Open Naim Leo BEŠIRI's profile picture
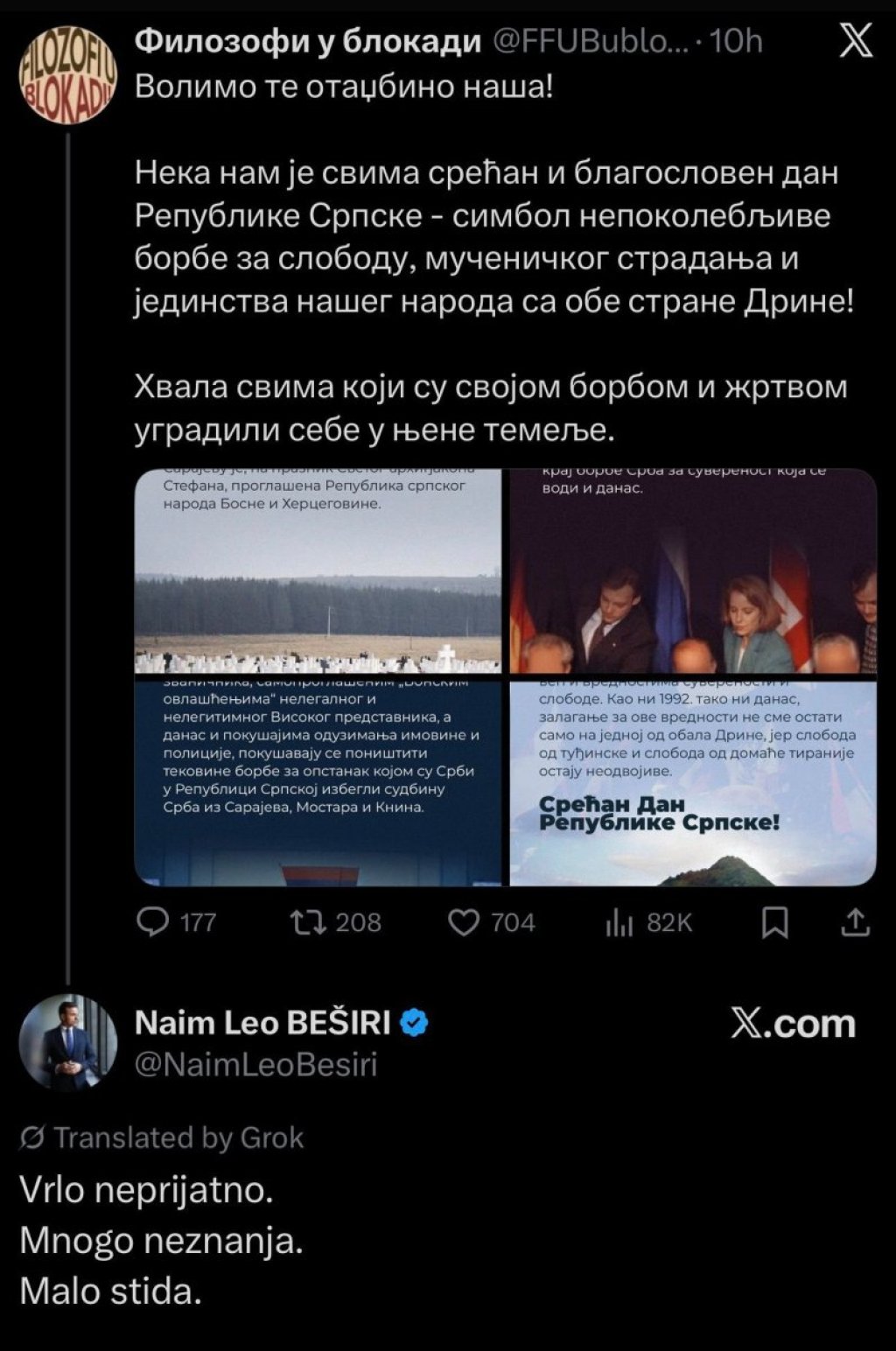This screenshot has height=1351, width=896. [x=67, y=1043]
